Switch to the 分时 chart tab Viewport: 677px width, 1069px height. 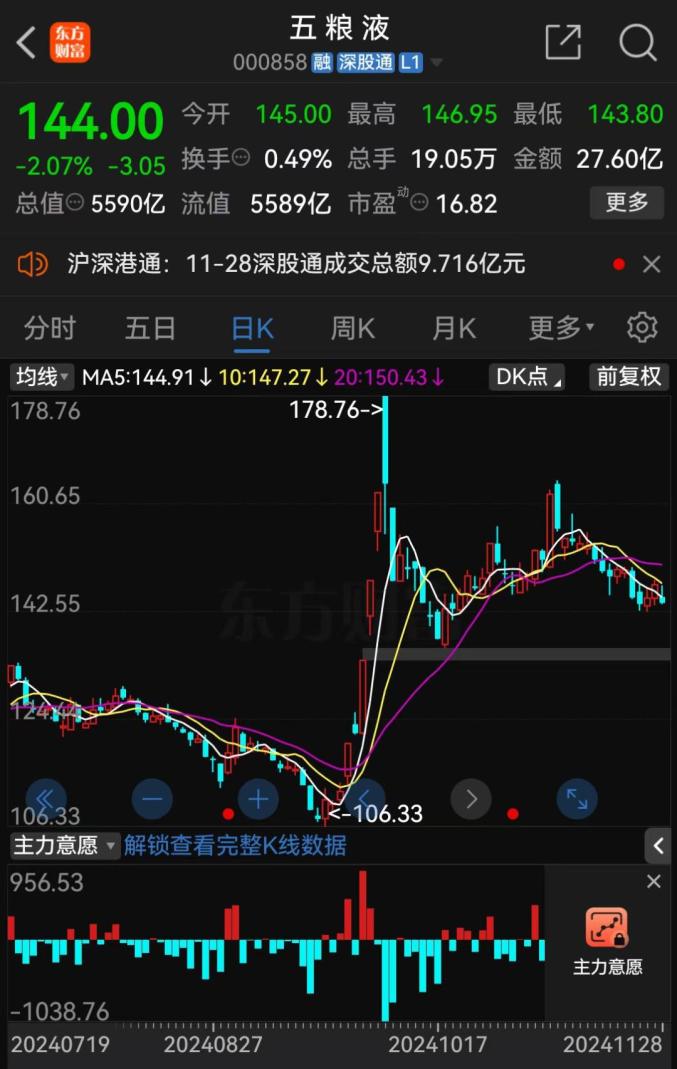(x=50, y=328)
